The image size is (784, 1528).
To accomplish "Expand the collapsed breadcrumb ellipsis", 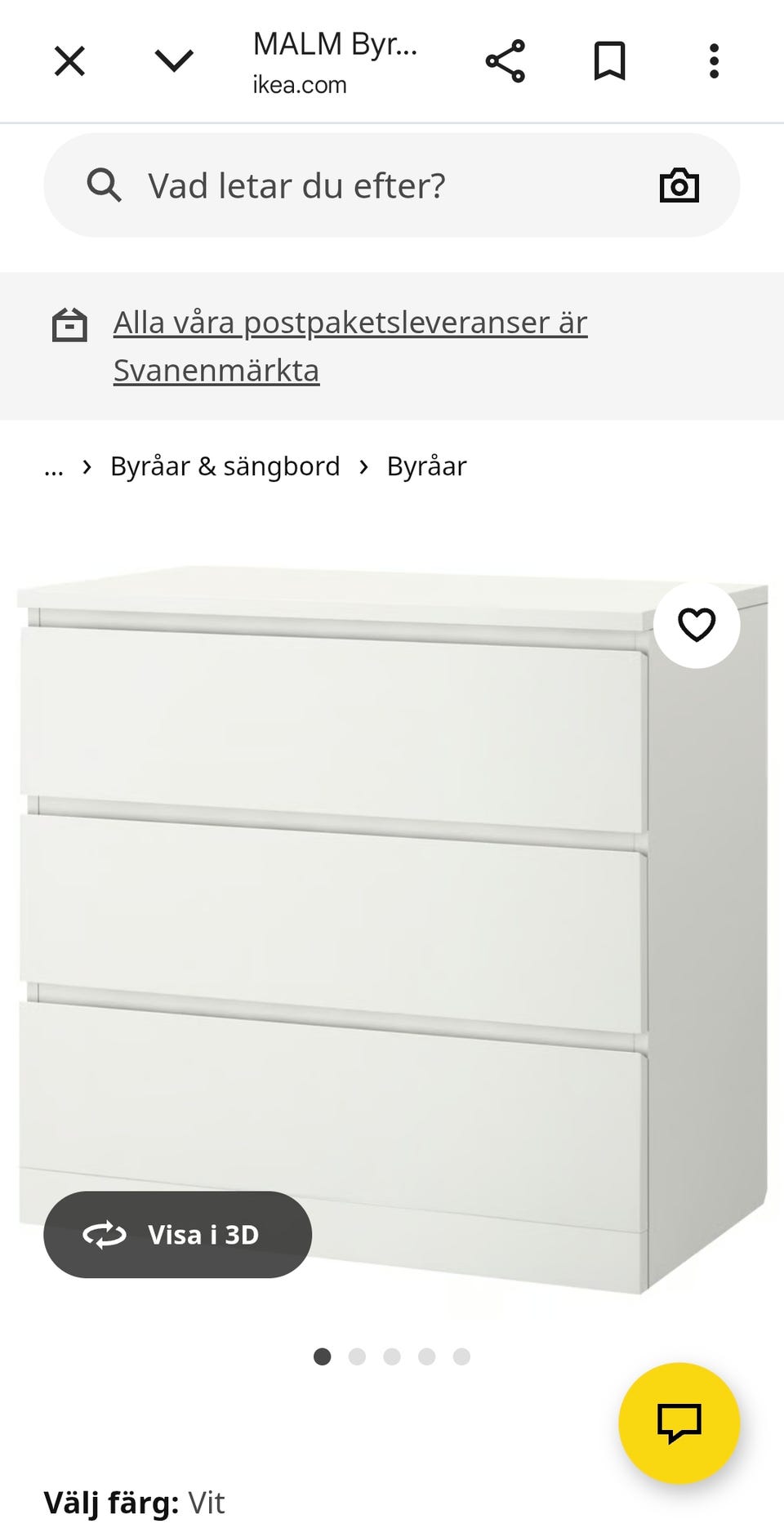I will pyautogui.click(x=54, y=467).
